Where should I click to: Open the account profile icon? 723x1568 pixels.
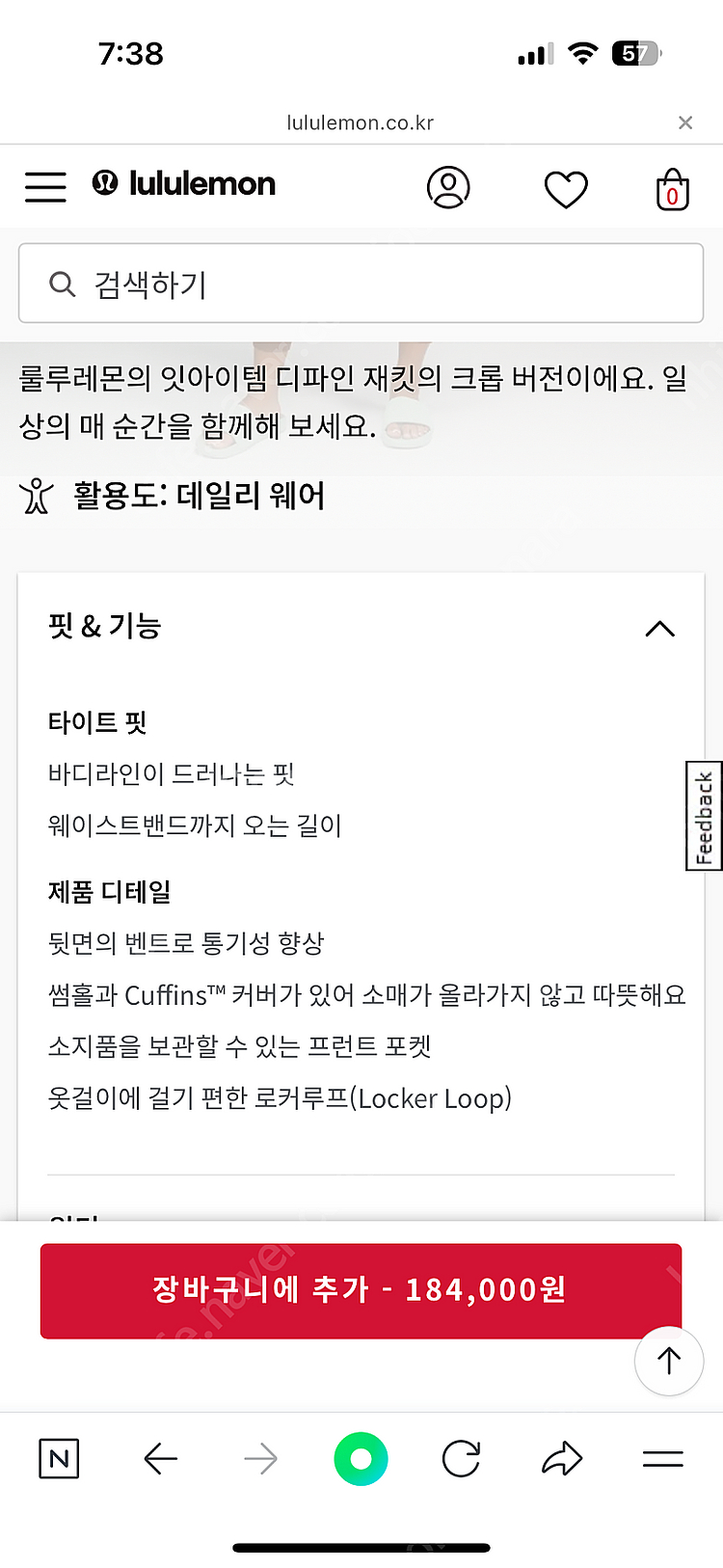click(x=448, y=187)
